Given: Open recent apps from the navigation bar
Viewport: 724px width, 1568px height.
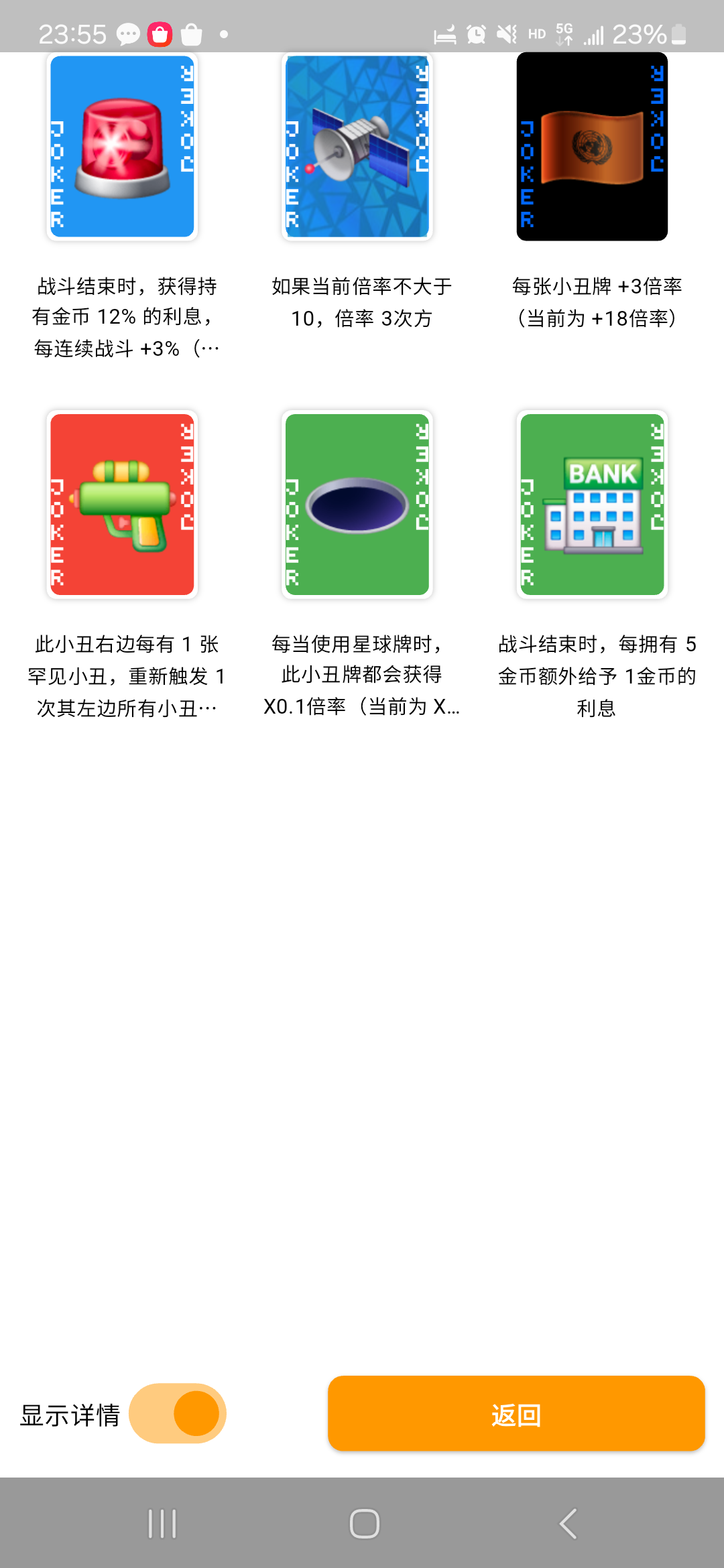Looking at the screenshot, I should pyautogui.click(x=162, y=1524).
